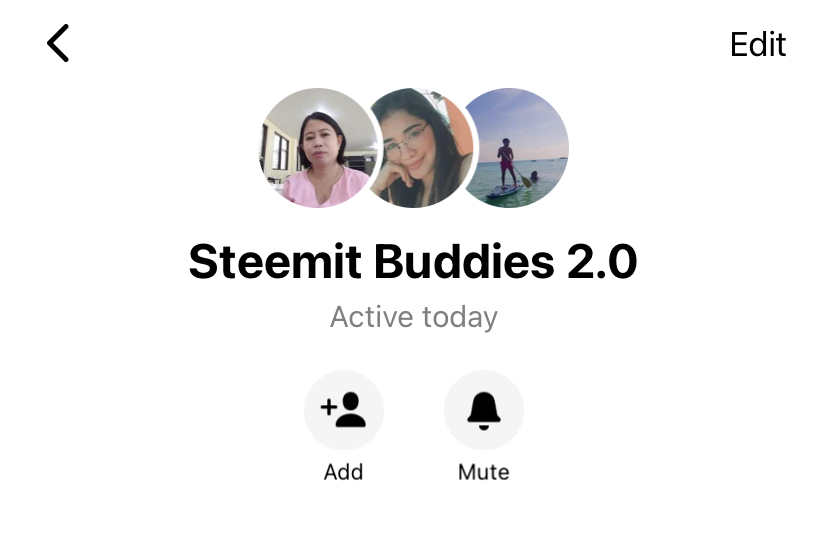The width and height of the screenshot is (828, 559).
Task: Open the group photo cluster
Action: click(x=414, y=148)
